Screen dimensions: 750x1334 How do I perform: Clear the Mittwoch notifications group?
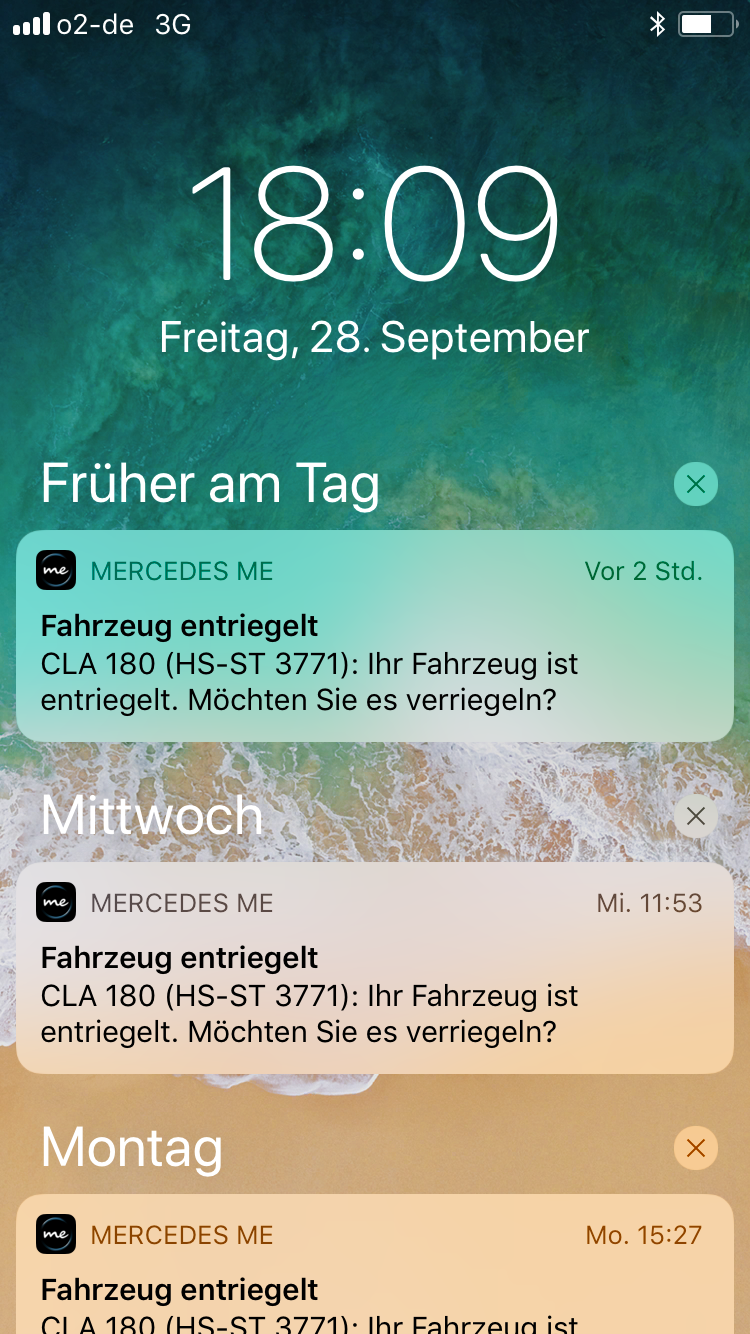[x=696, y=816]
